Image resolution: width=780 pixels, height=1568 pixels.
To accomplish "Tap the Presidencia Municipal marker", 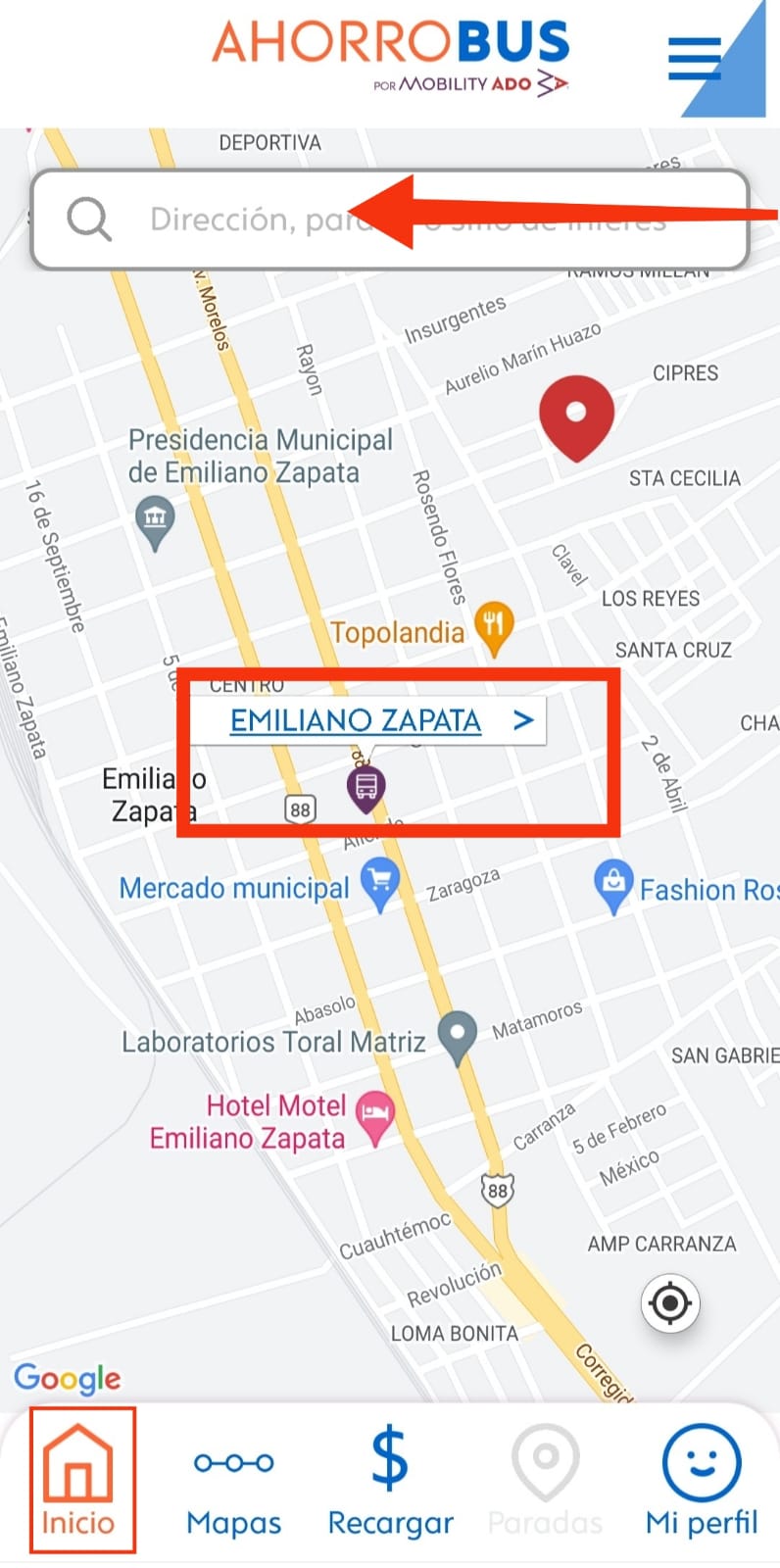I will click(155, 519).
